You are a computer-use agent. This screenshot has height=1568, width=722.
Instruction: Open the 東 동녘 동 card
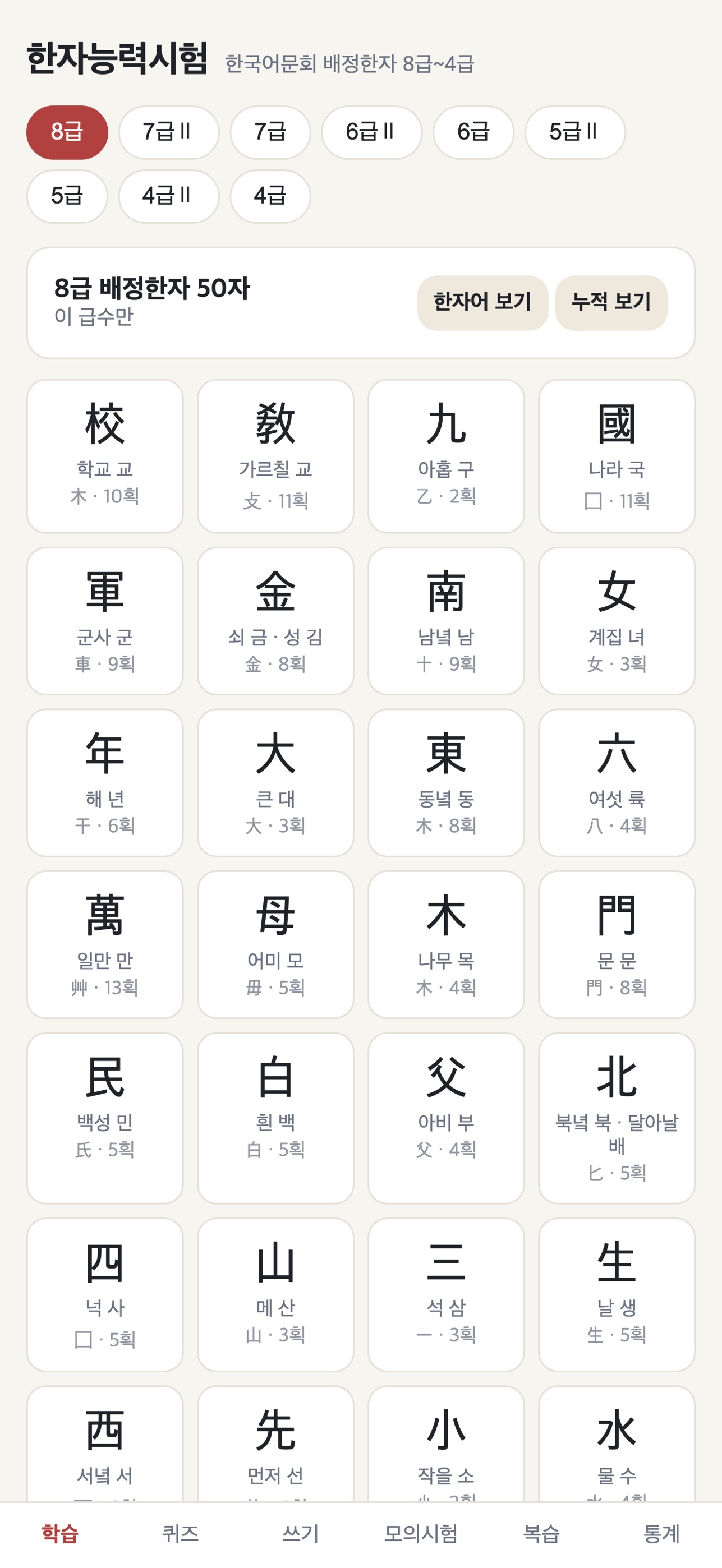click(445, 782)
